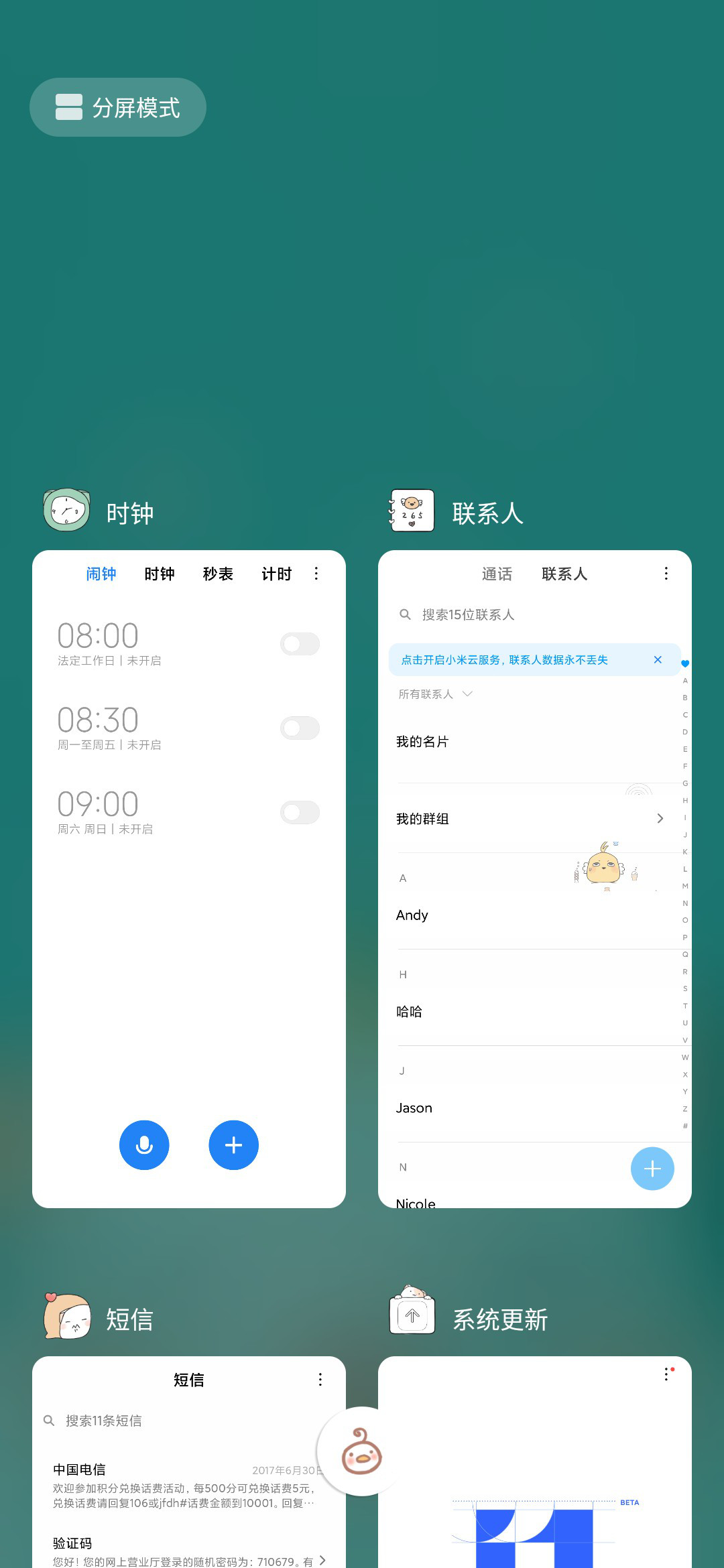
Task: Tap the clear-all floating button
Action: tap(362, 1451)
